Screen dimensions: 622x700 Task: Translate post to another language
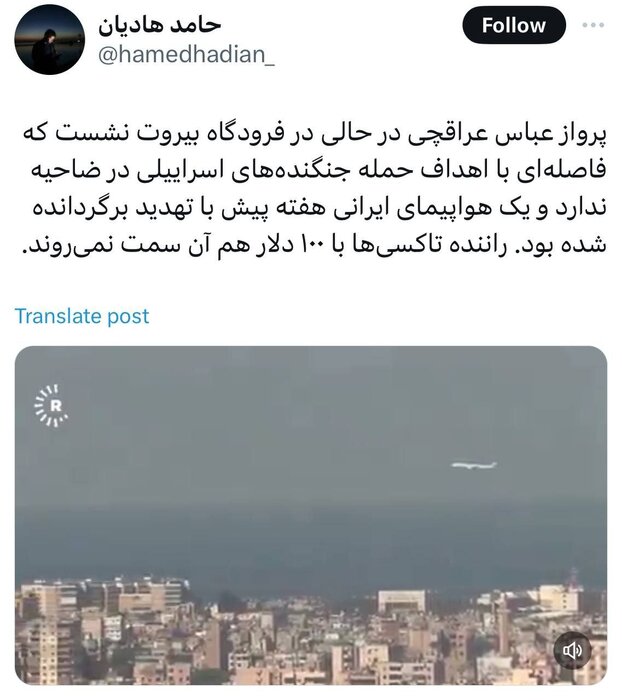[82, 316]
